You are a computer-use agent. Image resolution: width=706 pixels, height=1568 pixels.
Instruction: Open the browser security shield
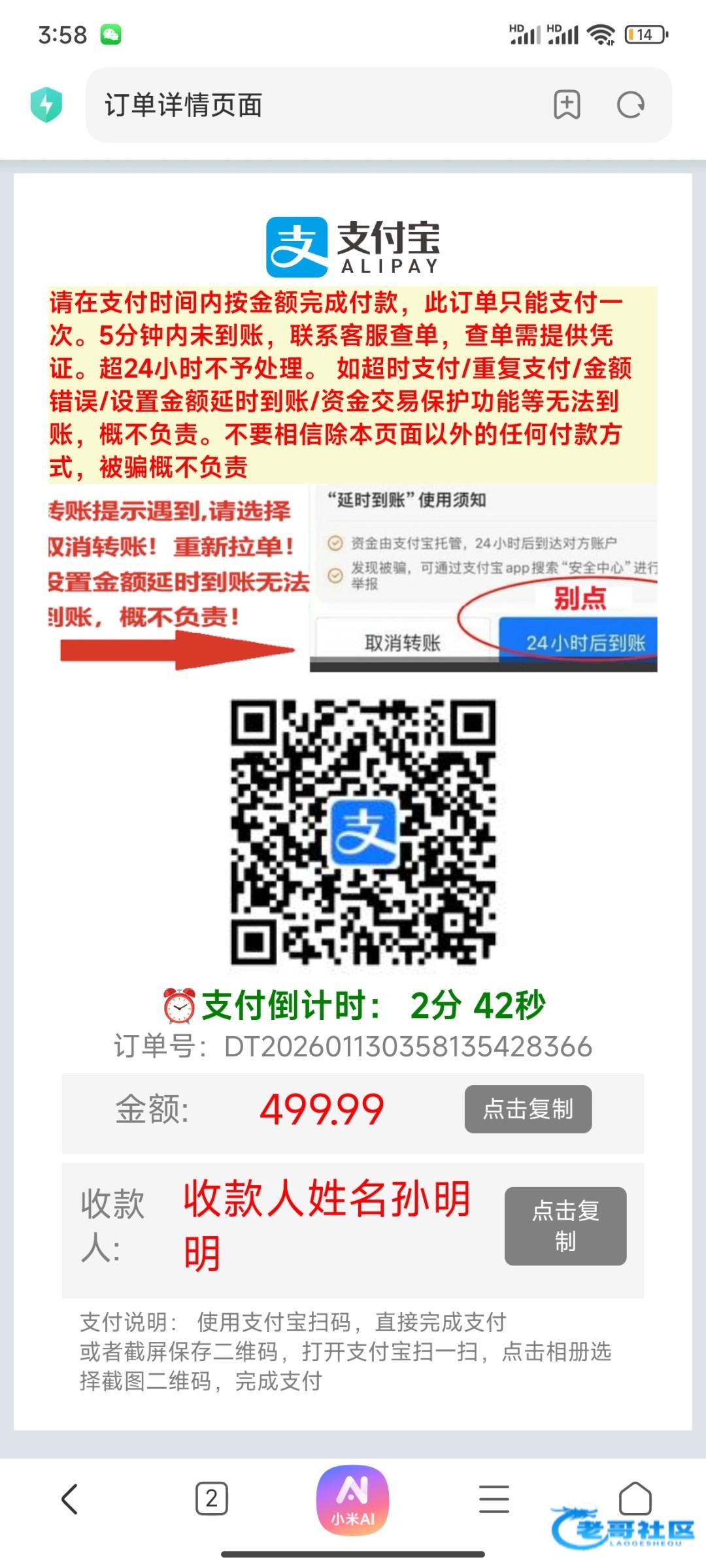pyautogui.click(x=46, y=105)
